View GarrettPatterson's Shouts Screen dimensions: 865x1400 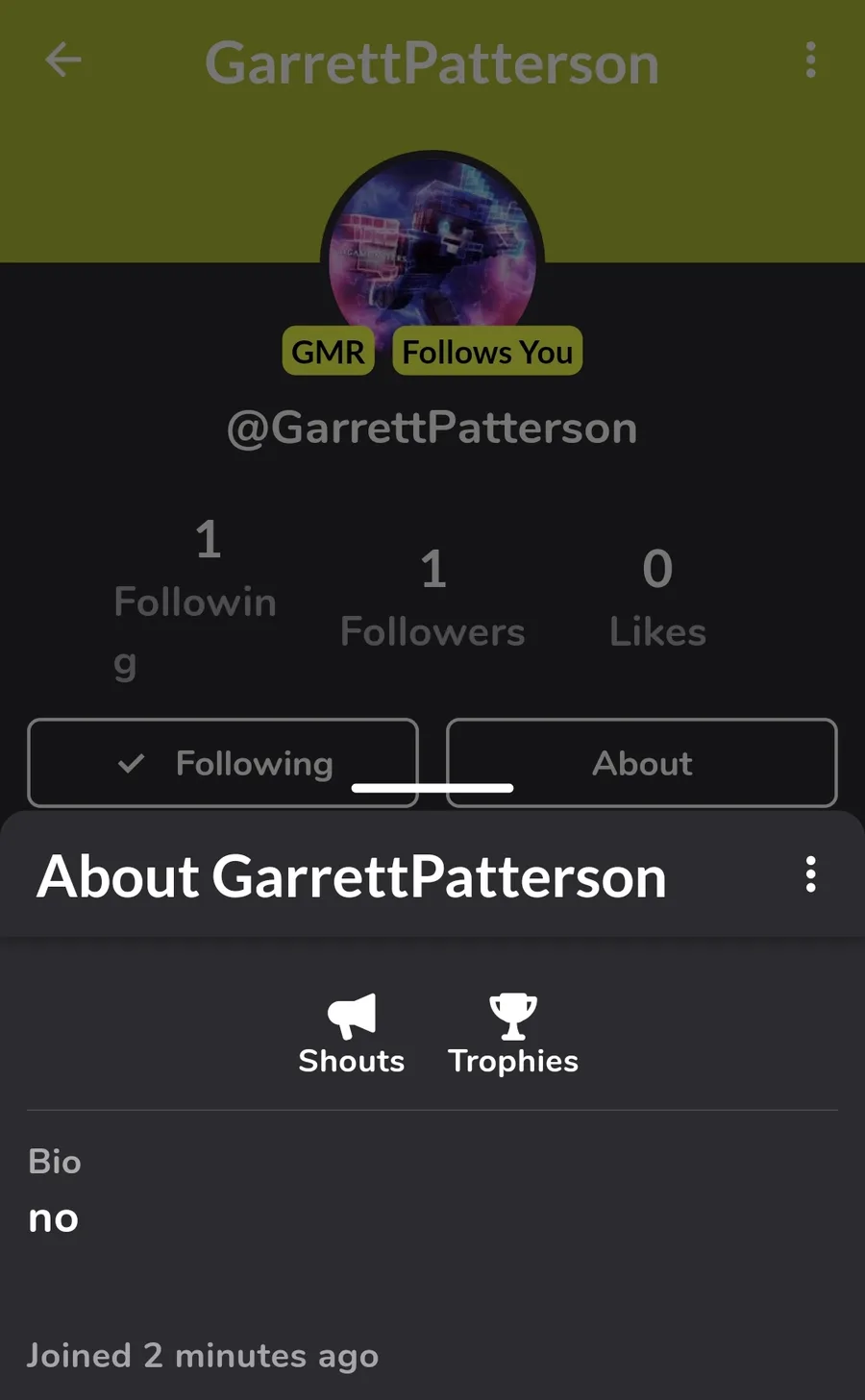point(351,1035)
